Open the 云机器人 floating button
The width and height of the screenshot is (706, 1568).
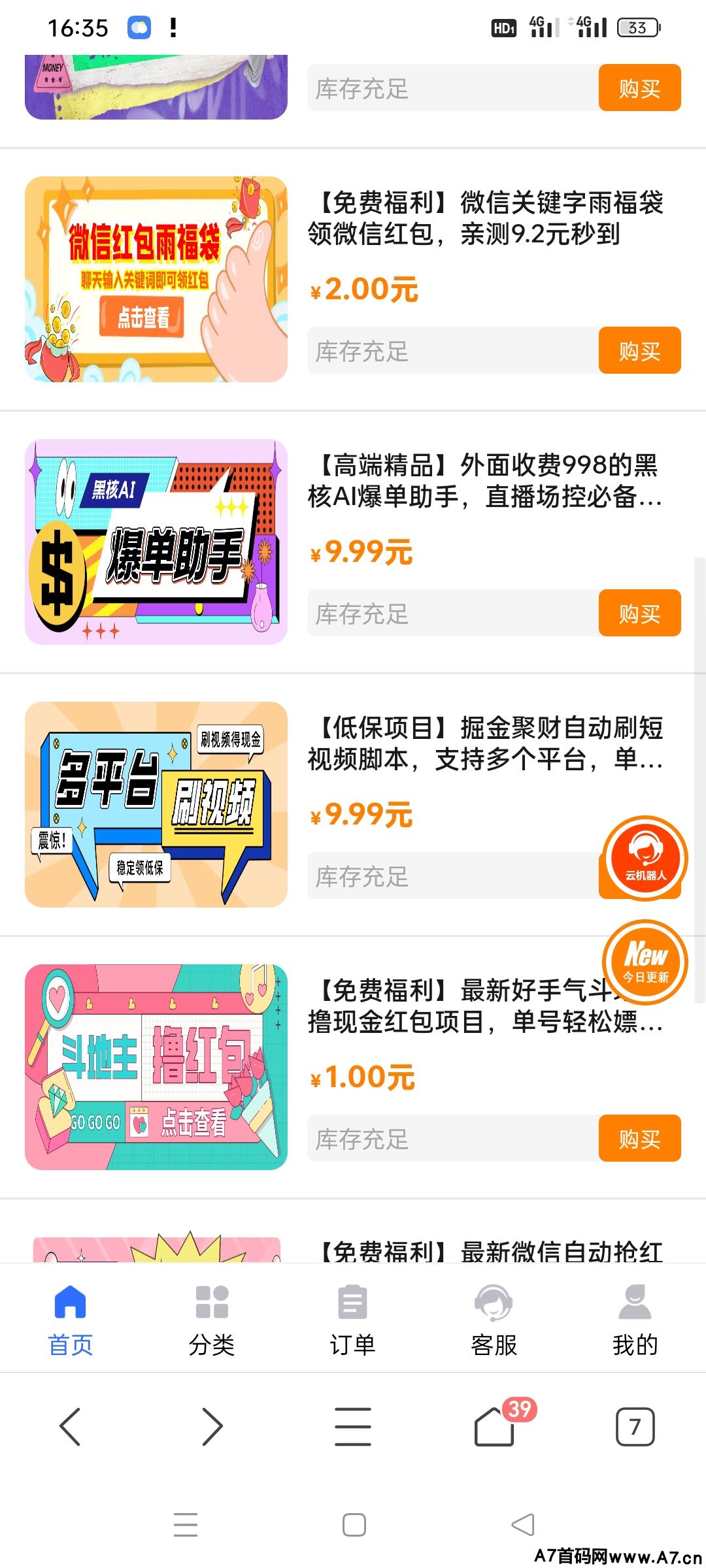point(645,858)
